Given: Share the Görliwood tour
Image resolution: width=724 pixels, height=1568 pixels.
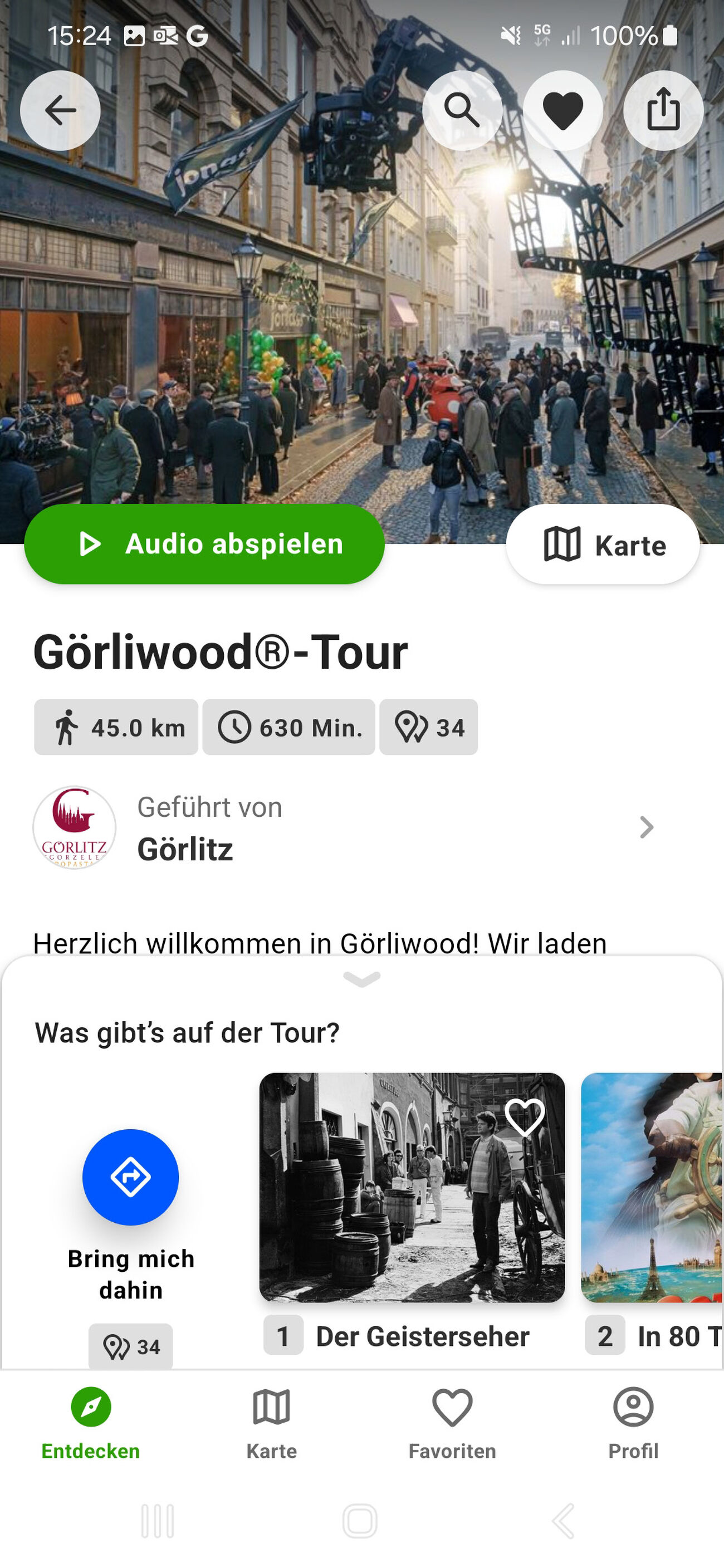Looking at the screenshot, I should click(x=663, y=111).
